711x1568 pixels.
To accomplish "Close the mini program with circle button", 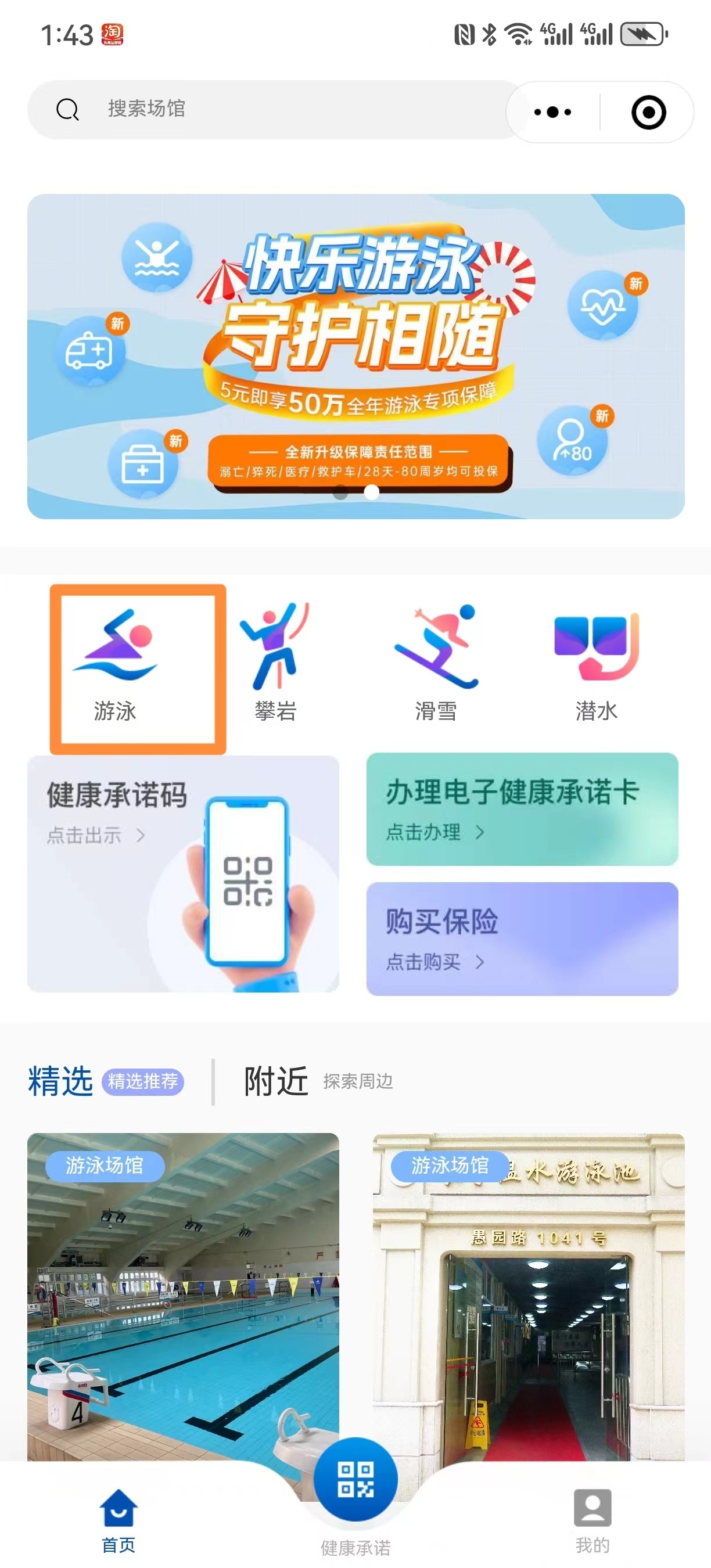I will 648,112.
